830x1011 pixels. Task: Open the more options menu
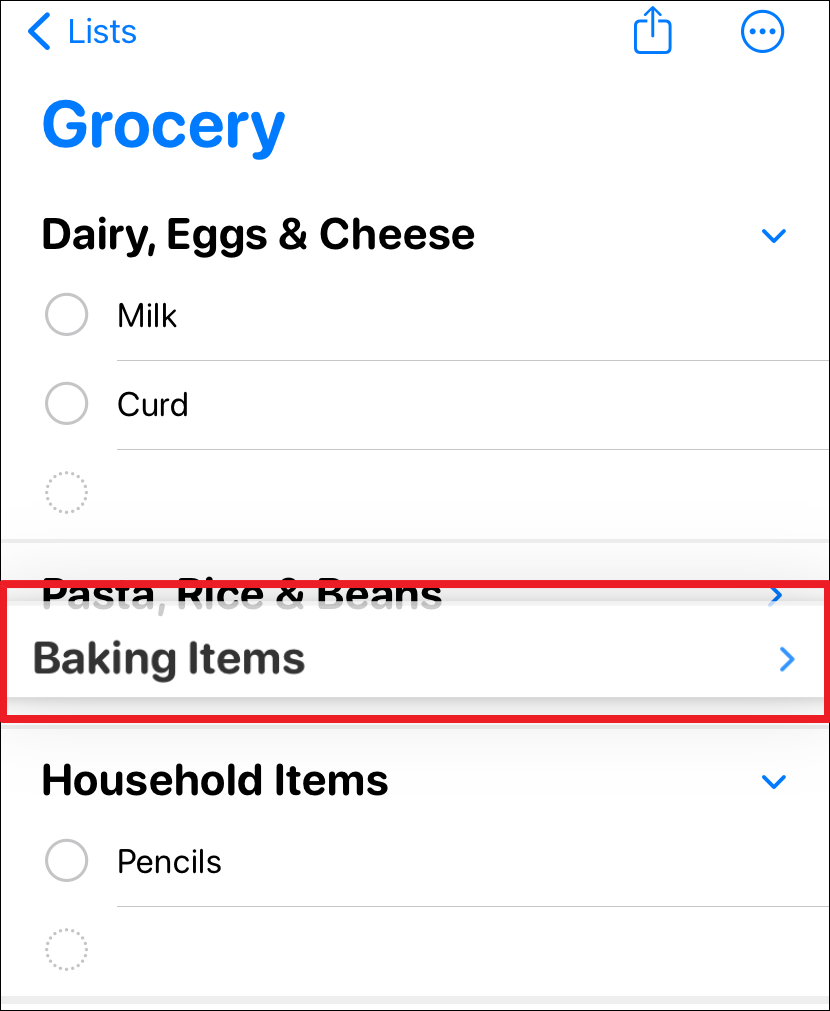(762, 33)
